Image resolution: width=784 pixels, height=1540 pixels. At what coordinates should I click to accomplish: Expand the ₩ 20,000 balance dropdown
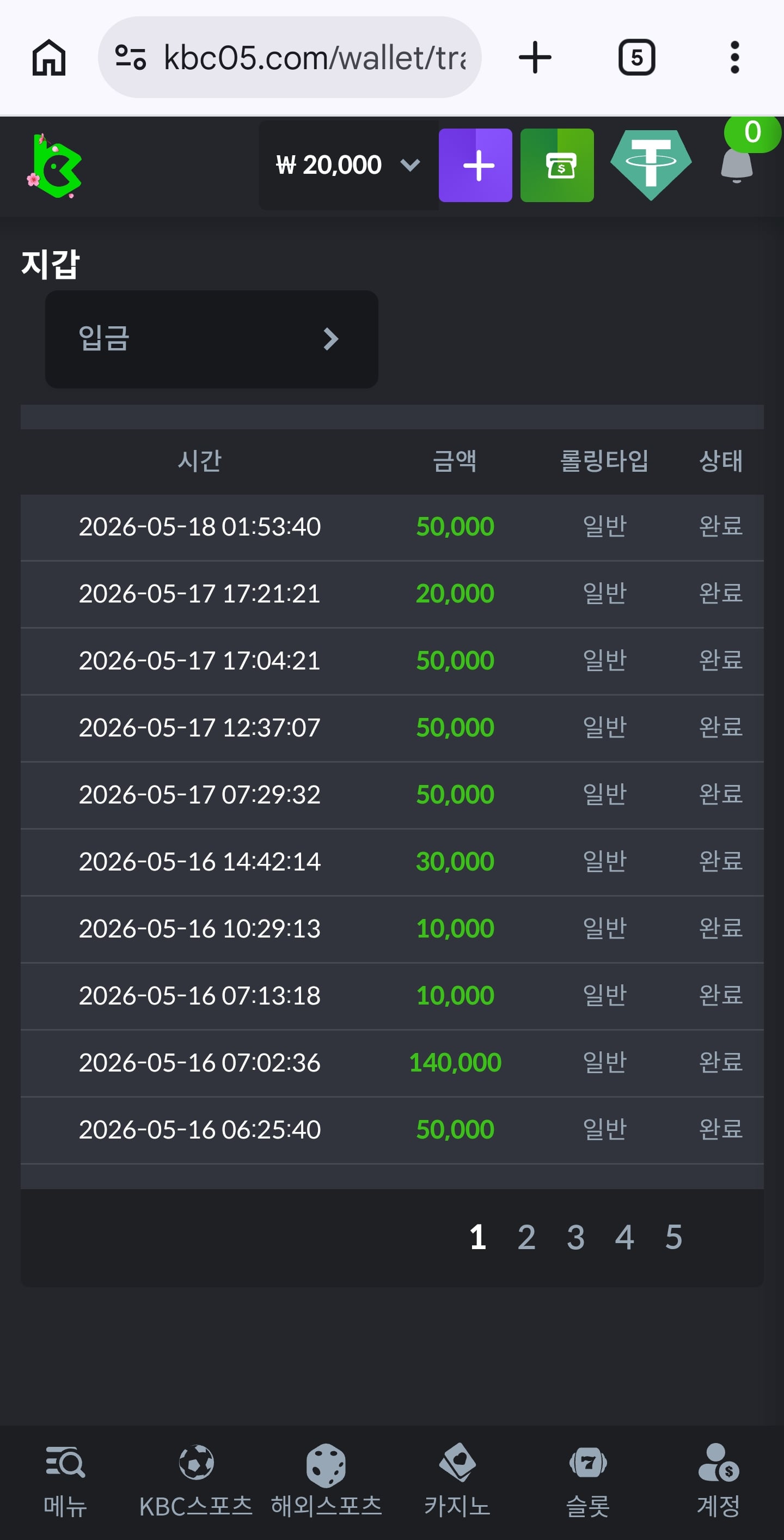click(348, 165)
